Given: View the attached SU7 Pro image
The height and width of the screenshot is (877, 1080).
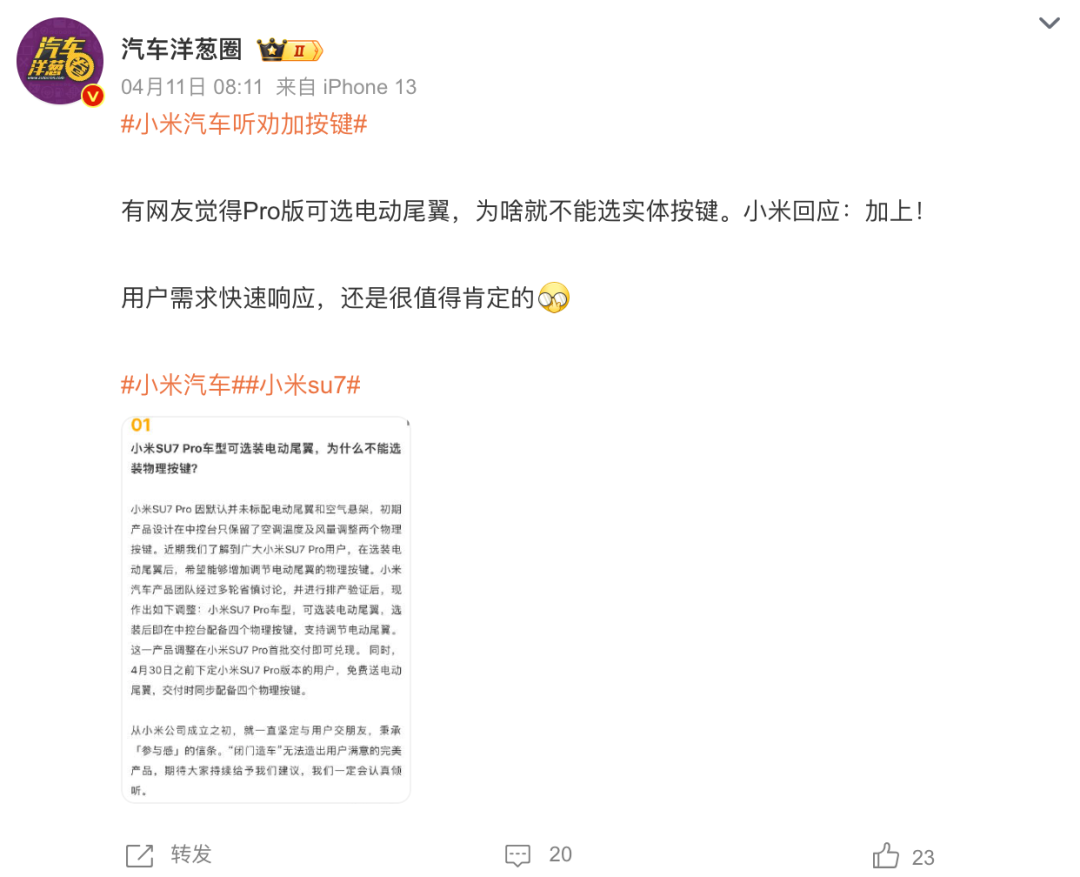Looking at the screenshot, I should (266, 609).
